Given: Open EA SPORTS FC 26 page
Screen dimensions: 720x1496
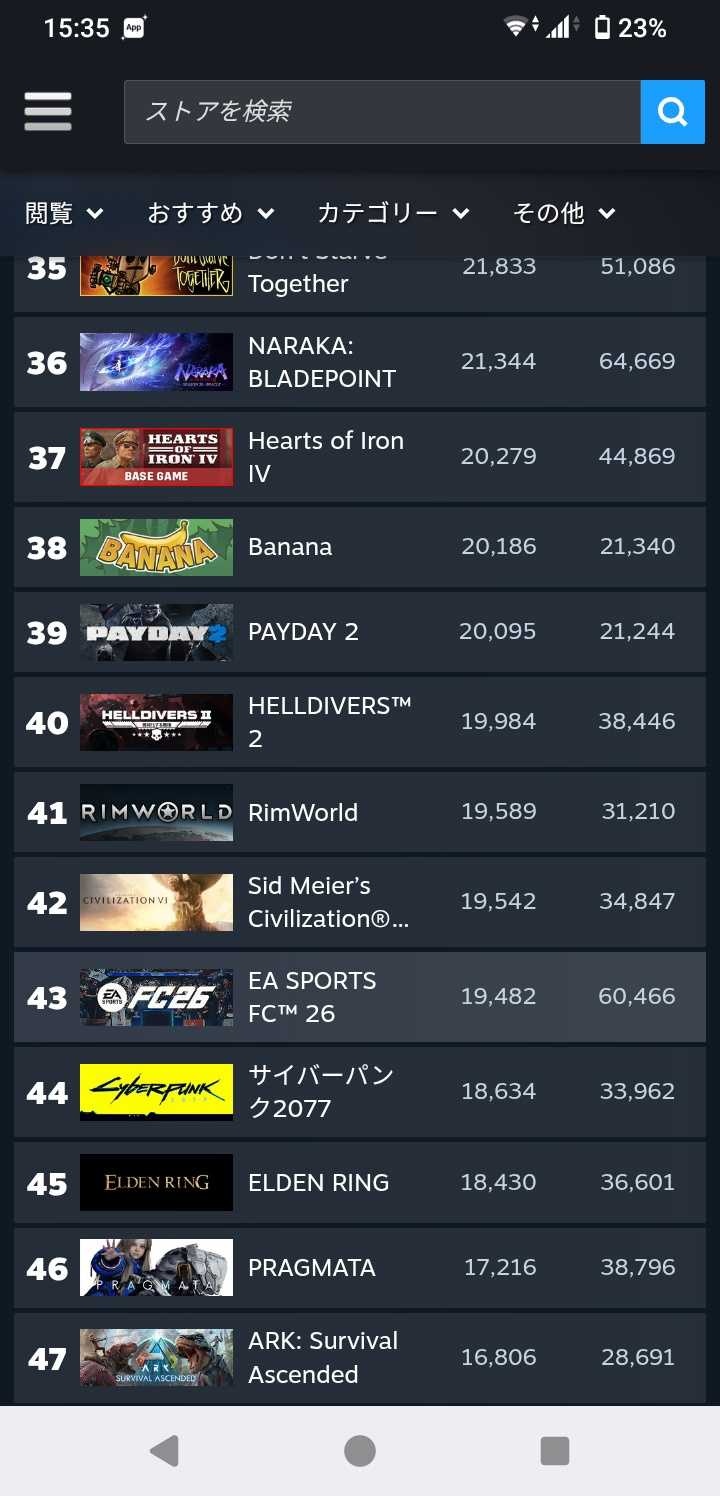Looking at the screenshot, I should point(312,997).
